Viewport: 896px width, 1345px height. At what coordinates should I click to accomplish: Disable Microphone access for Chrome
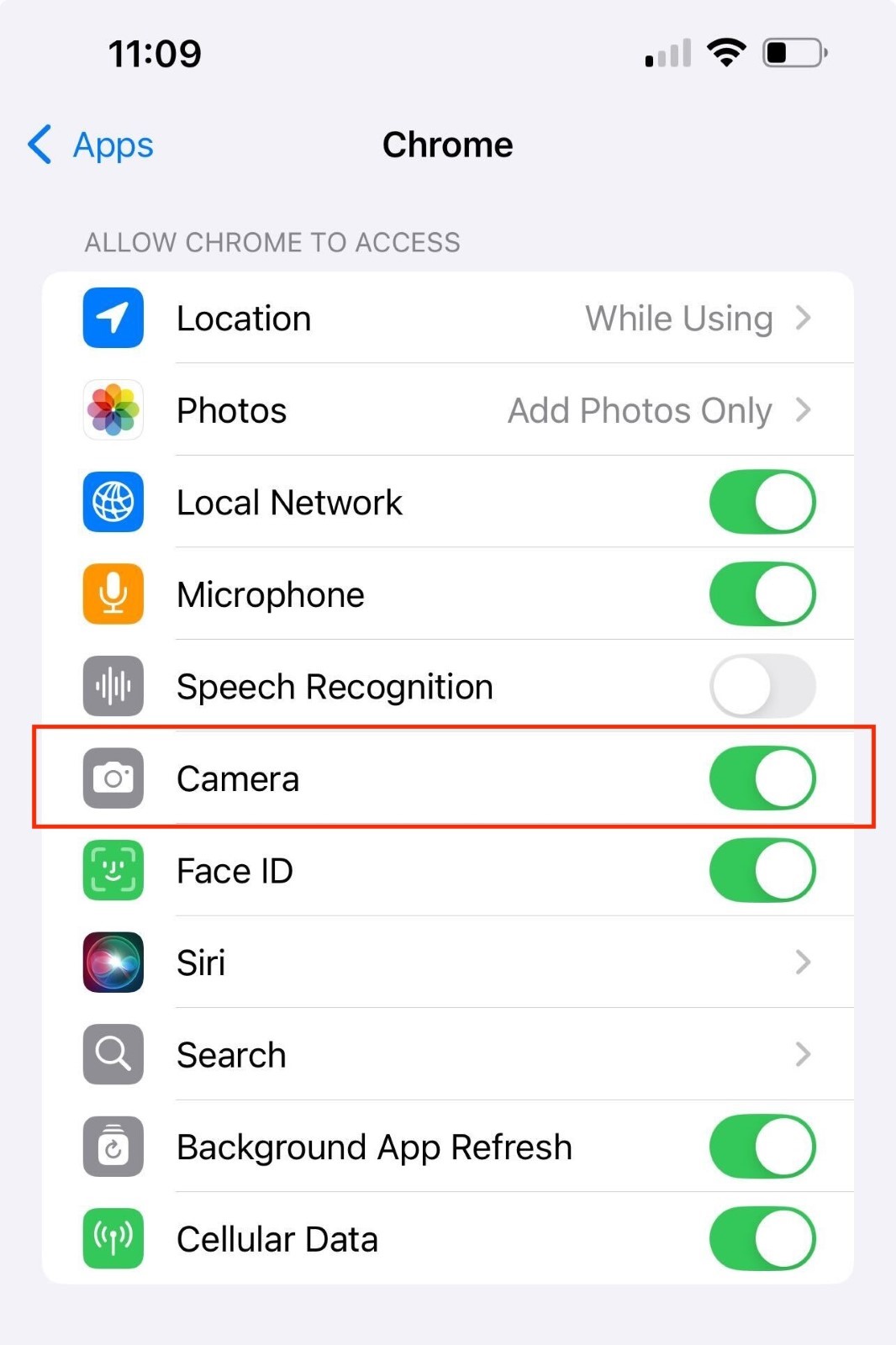tap(762, 595)
